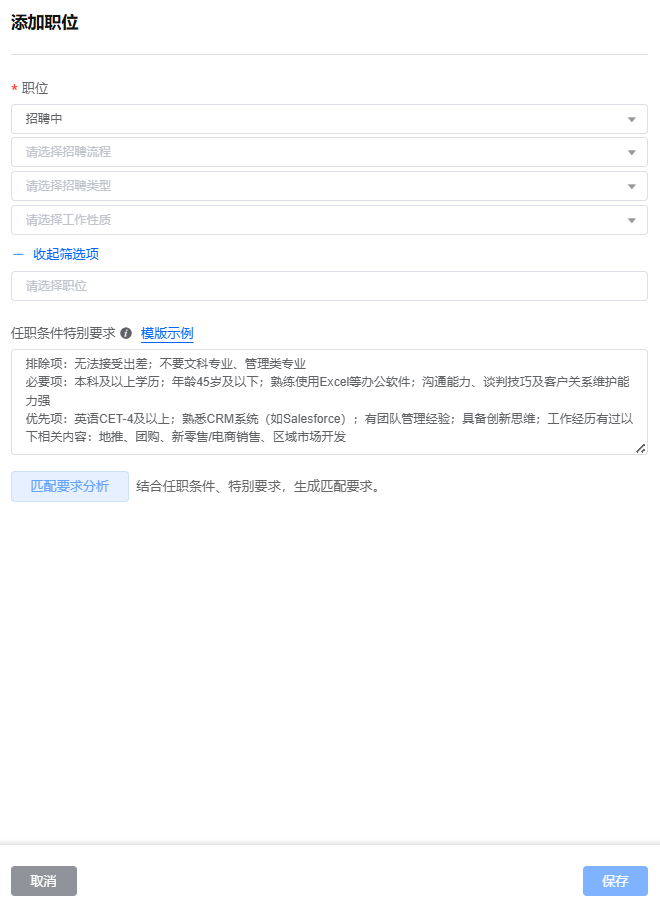Viewport: 660px width, 913px height.
Task: Expand the 请选择招聘流程 dropdown
Action: point(329,152)
